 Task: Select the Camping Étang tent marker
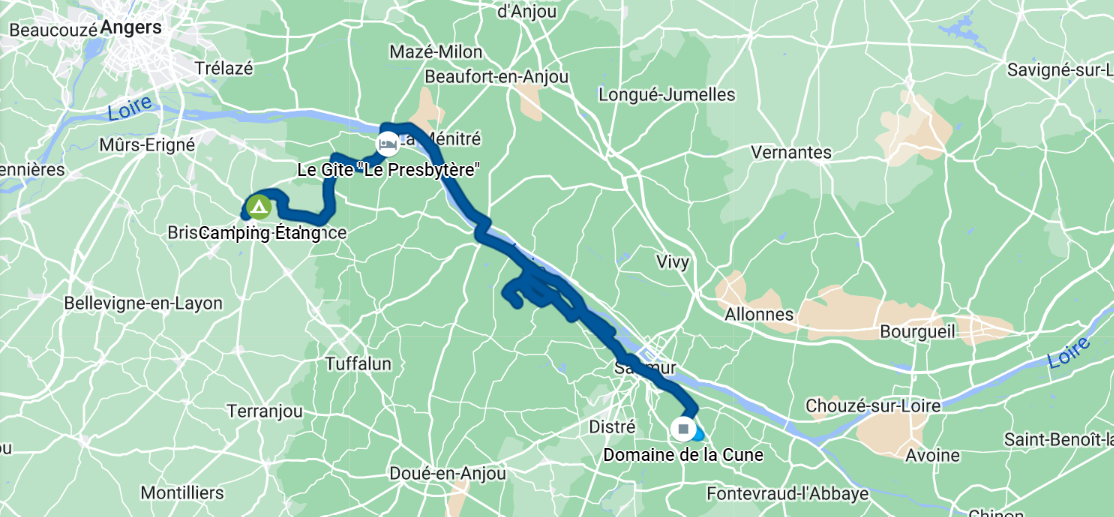259,208
